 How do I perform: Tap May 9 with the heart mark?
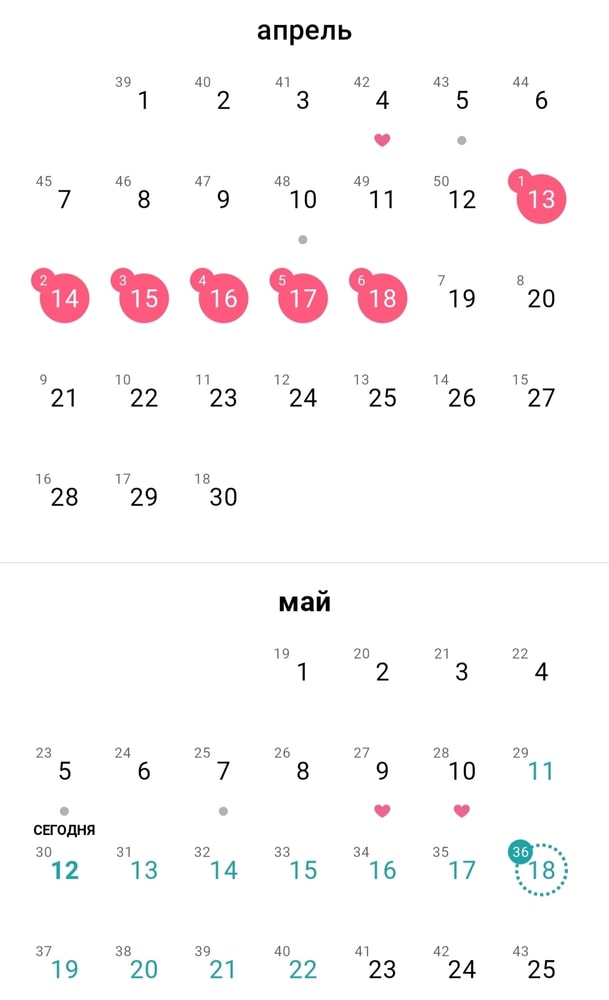click(382, 772)
